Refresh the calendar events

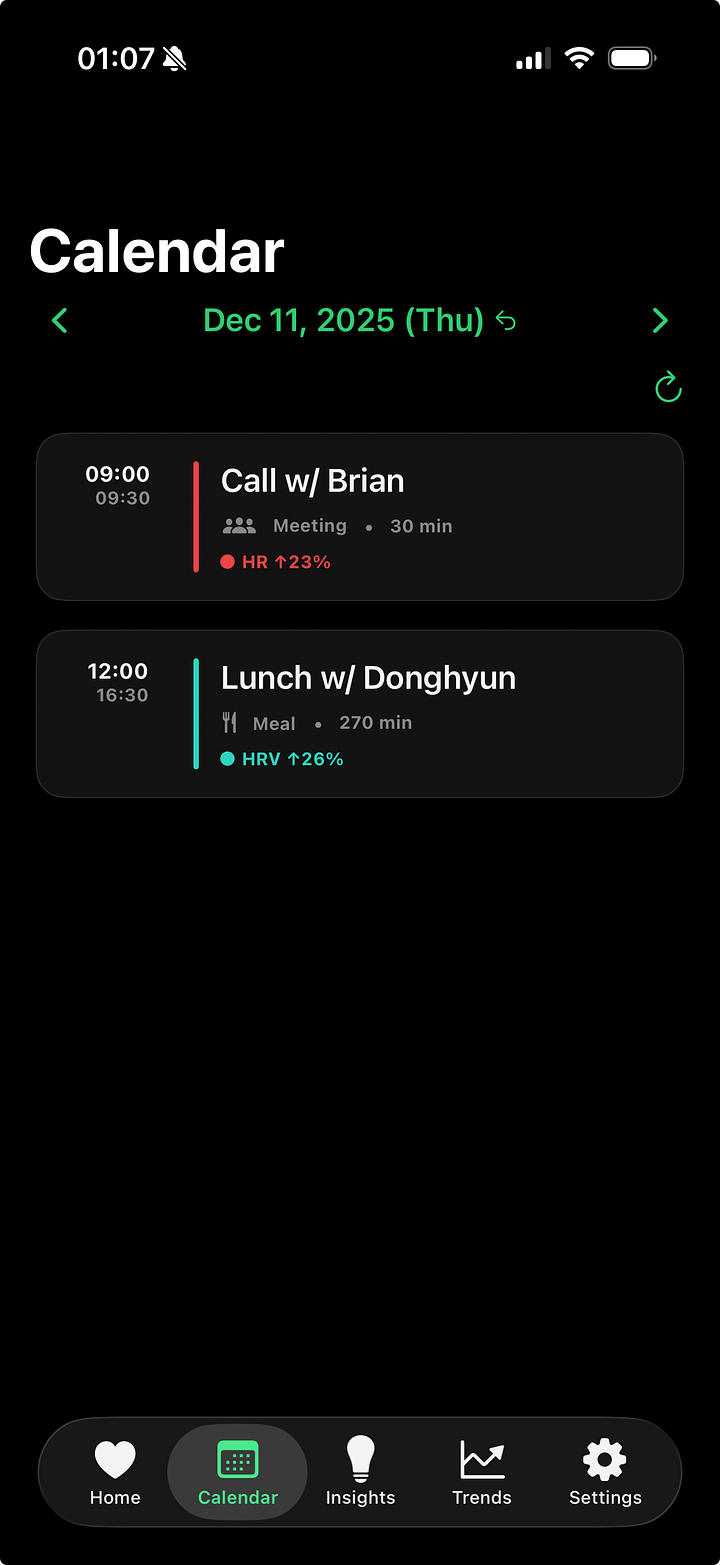(x=668, y=387)
